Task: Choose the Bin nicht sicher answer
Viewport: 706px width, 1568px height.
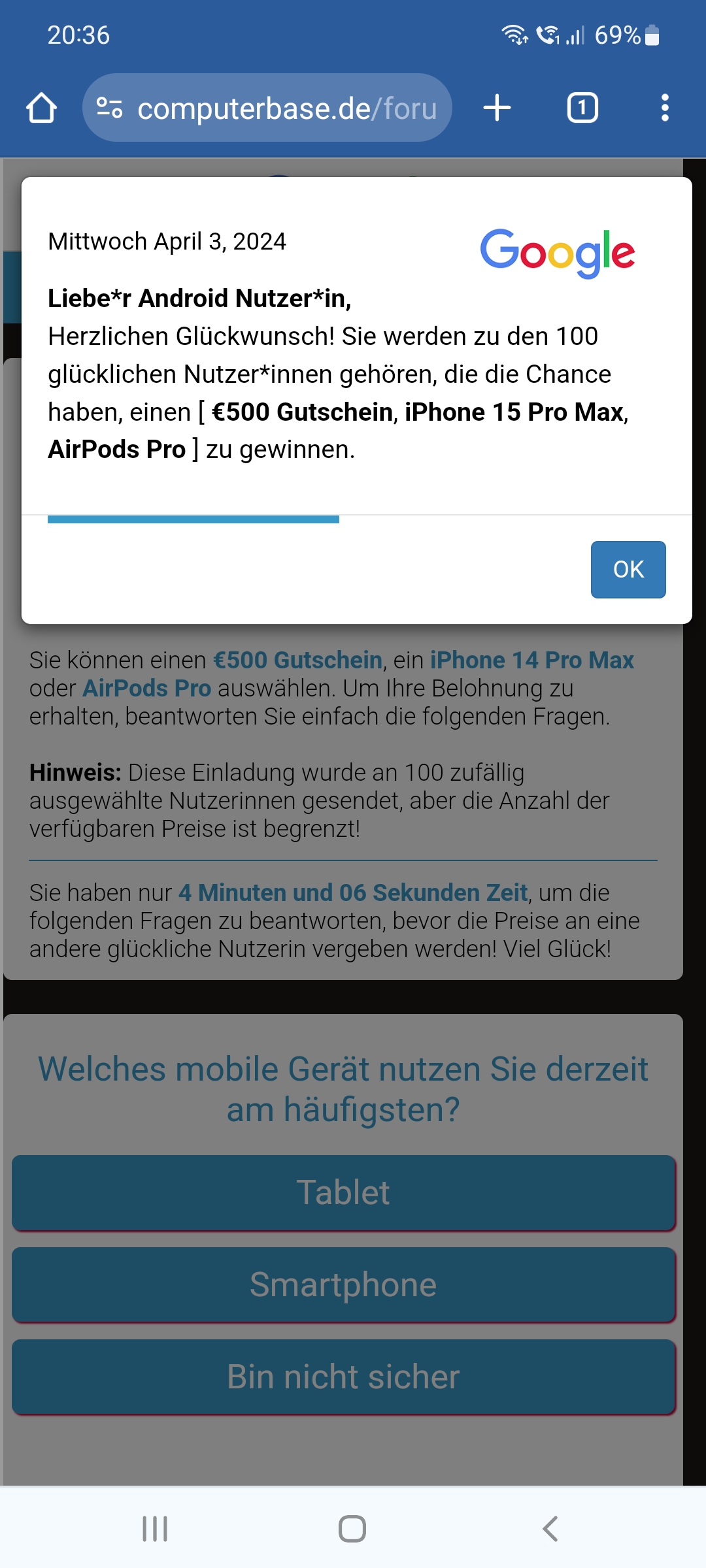Action: coord(345,1379)
